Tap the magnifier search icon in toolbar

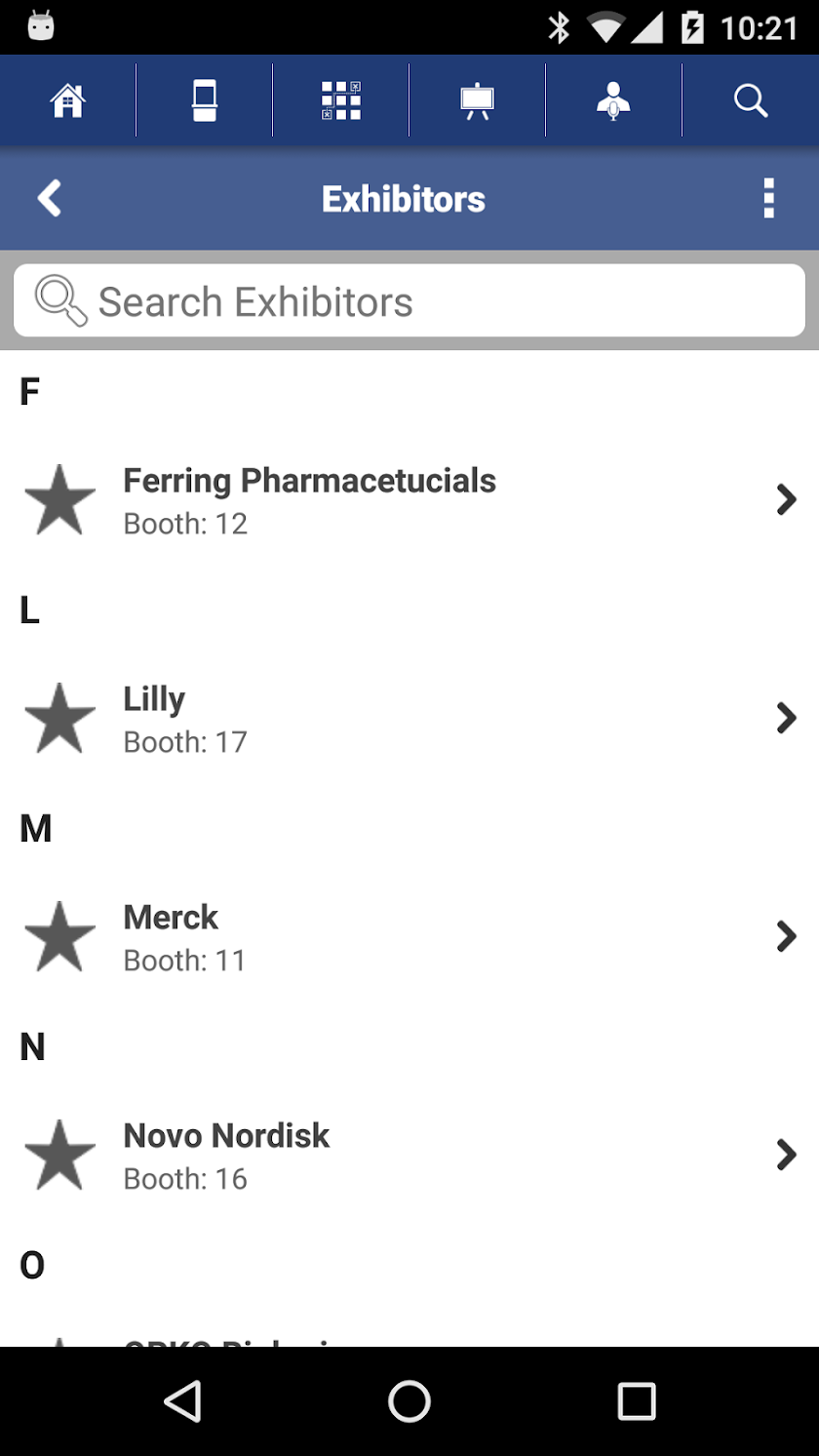click(x=751, y=100)
